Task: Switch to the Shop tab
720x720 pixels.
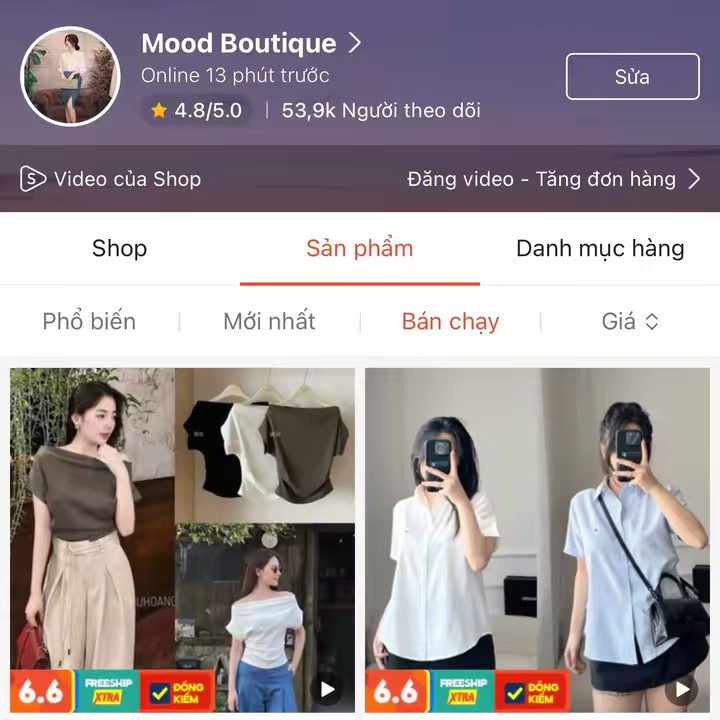Action: click(x=119, y=248)
